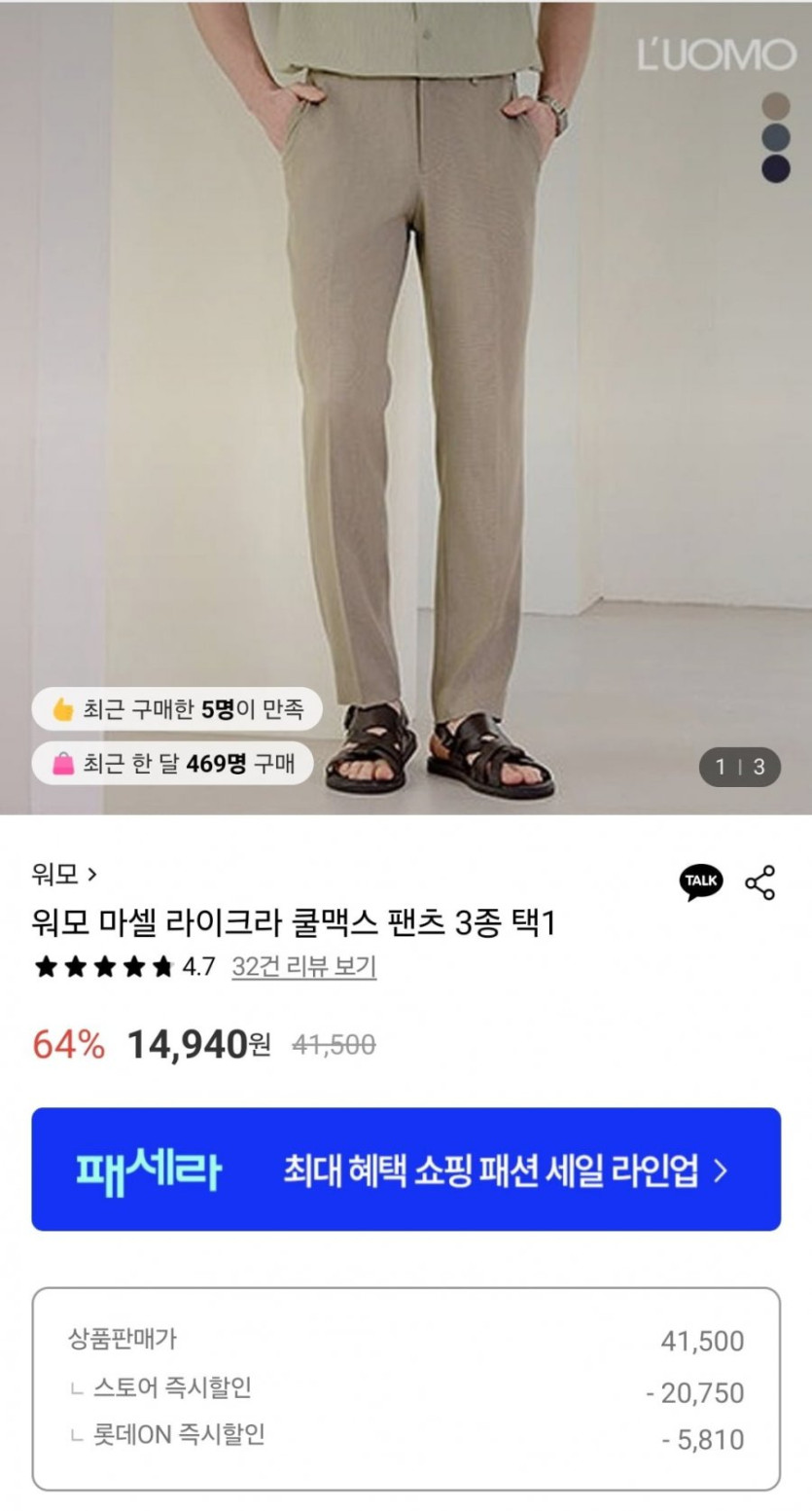Image resolution: width=812 pixels, height=1511 pixels.
Task: Open KakaoTalk share icon
Action: [700, 881]
